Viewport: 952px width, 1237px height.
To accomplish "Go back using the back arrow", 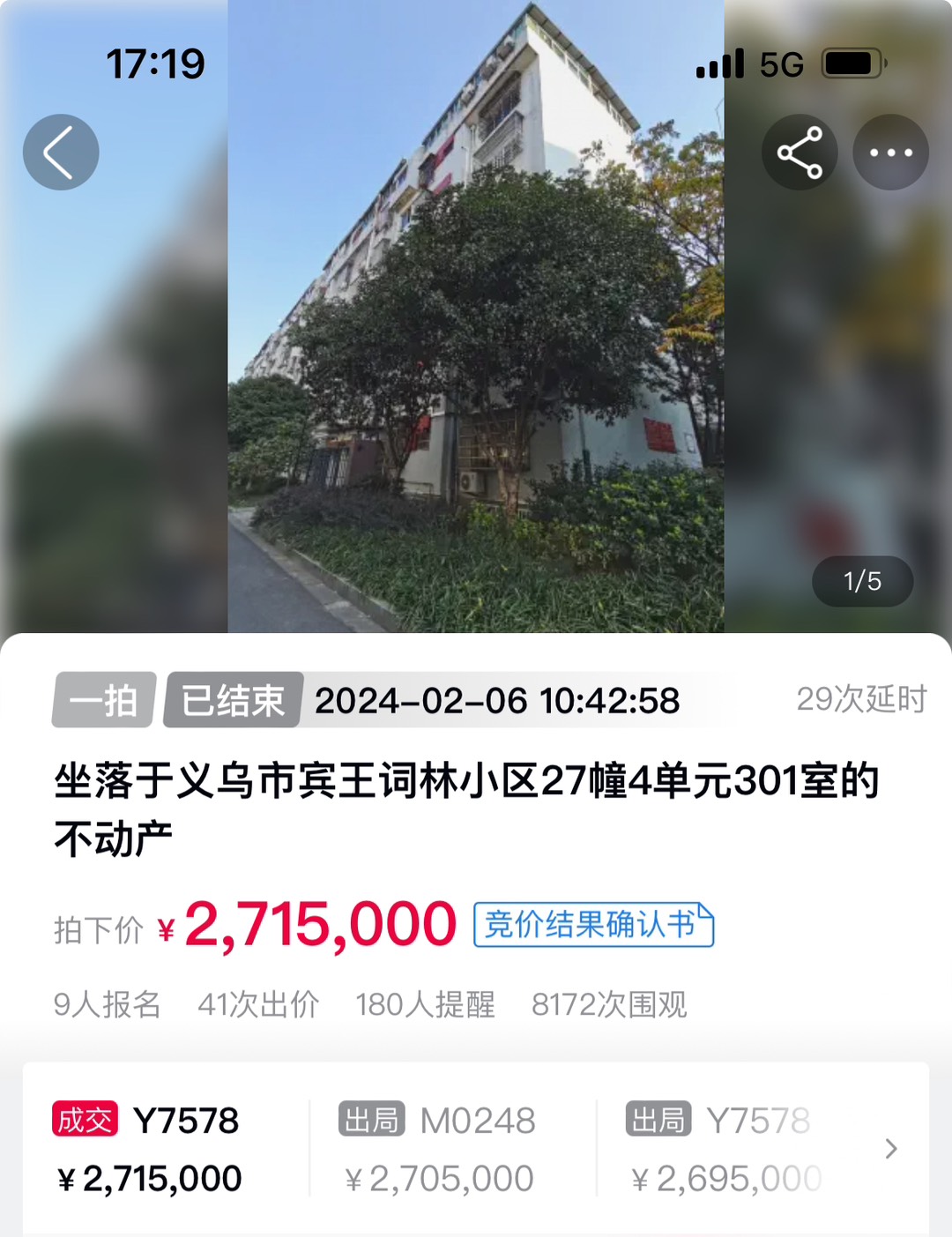I will coord(60,153).
